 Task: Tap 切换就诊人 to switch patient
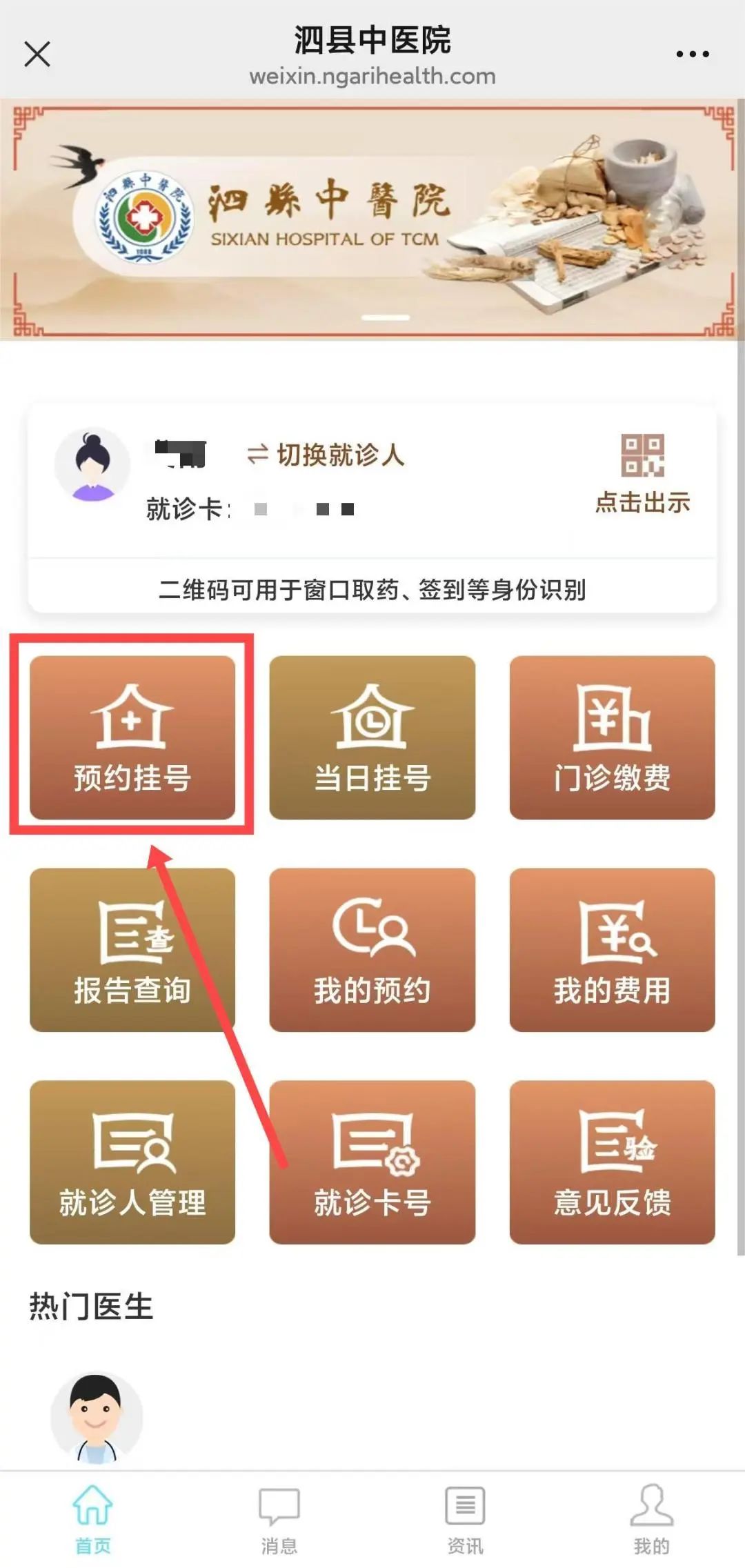(326, 455)
